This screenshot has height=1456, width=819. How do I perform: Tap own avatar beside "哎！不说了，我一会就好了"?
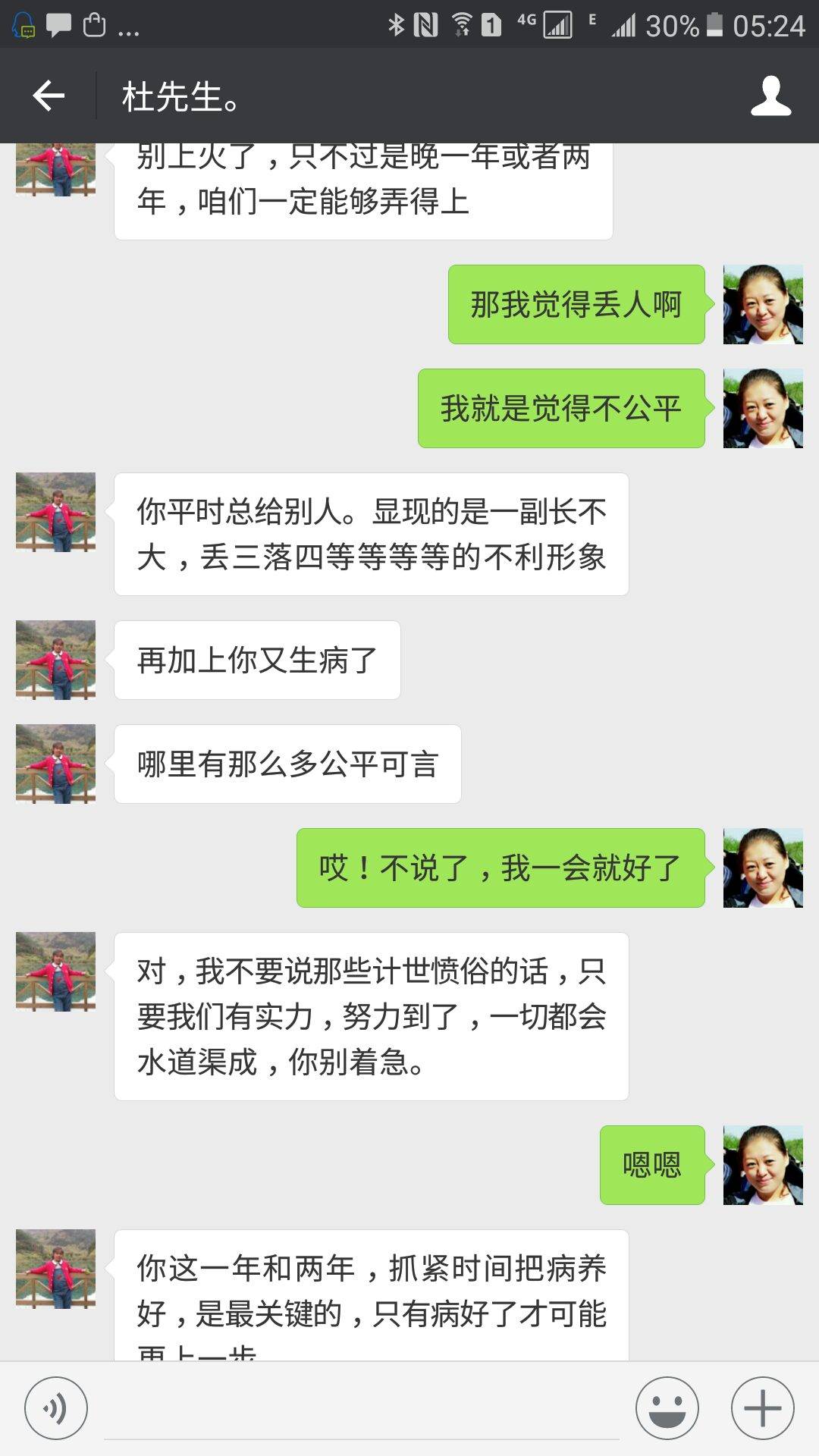[762, 868]
